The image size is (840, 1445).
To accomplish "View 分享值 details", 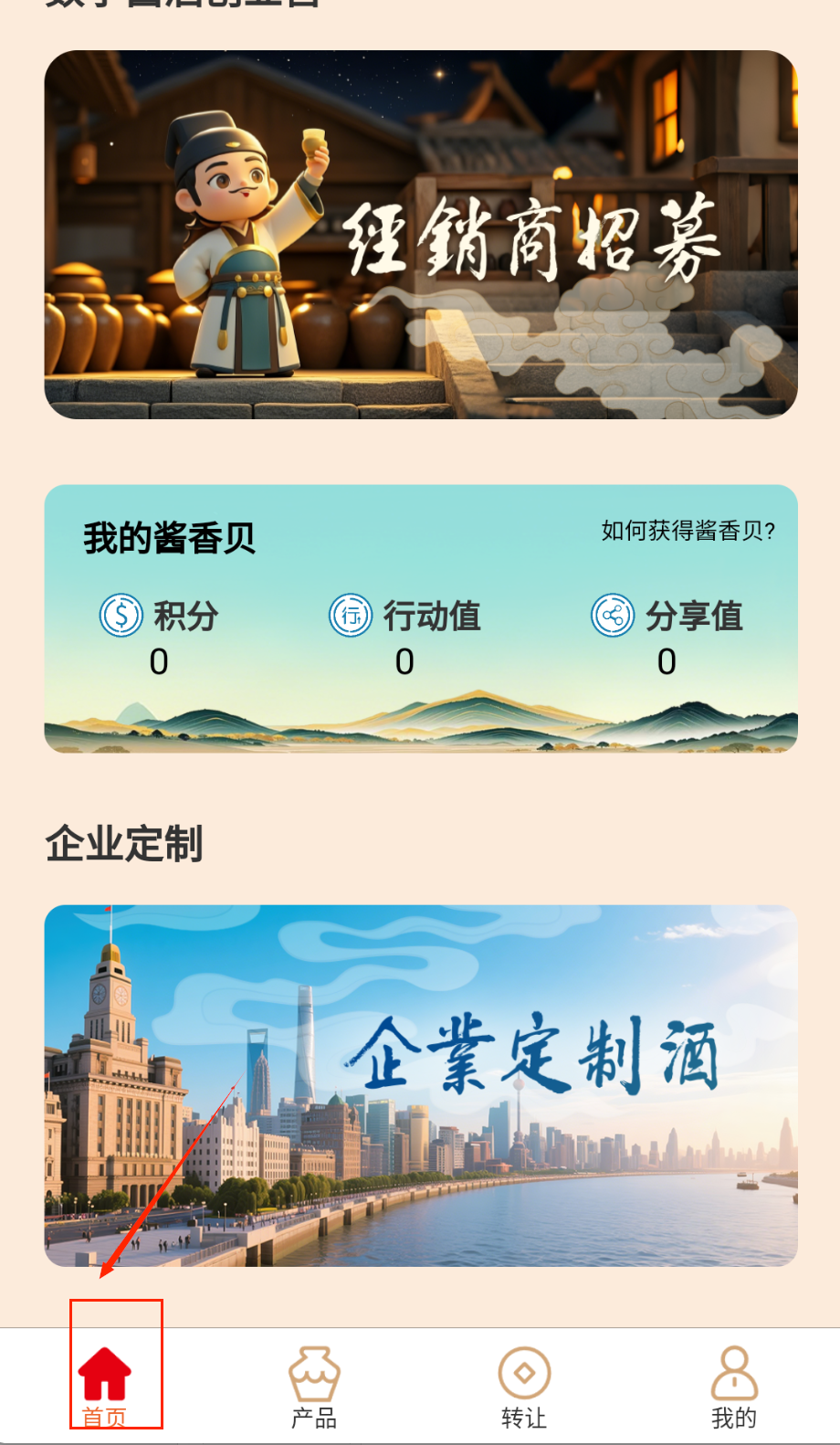I will [667, 635].
